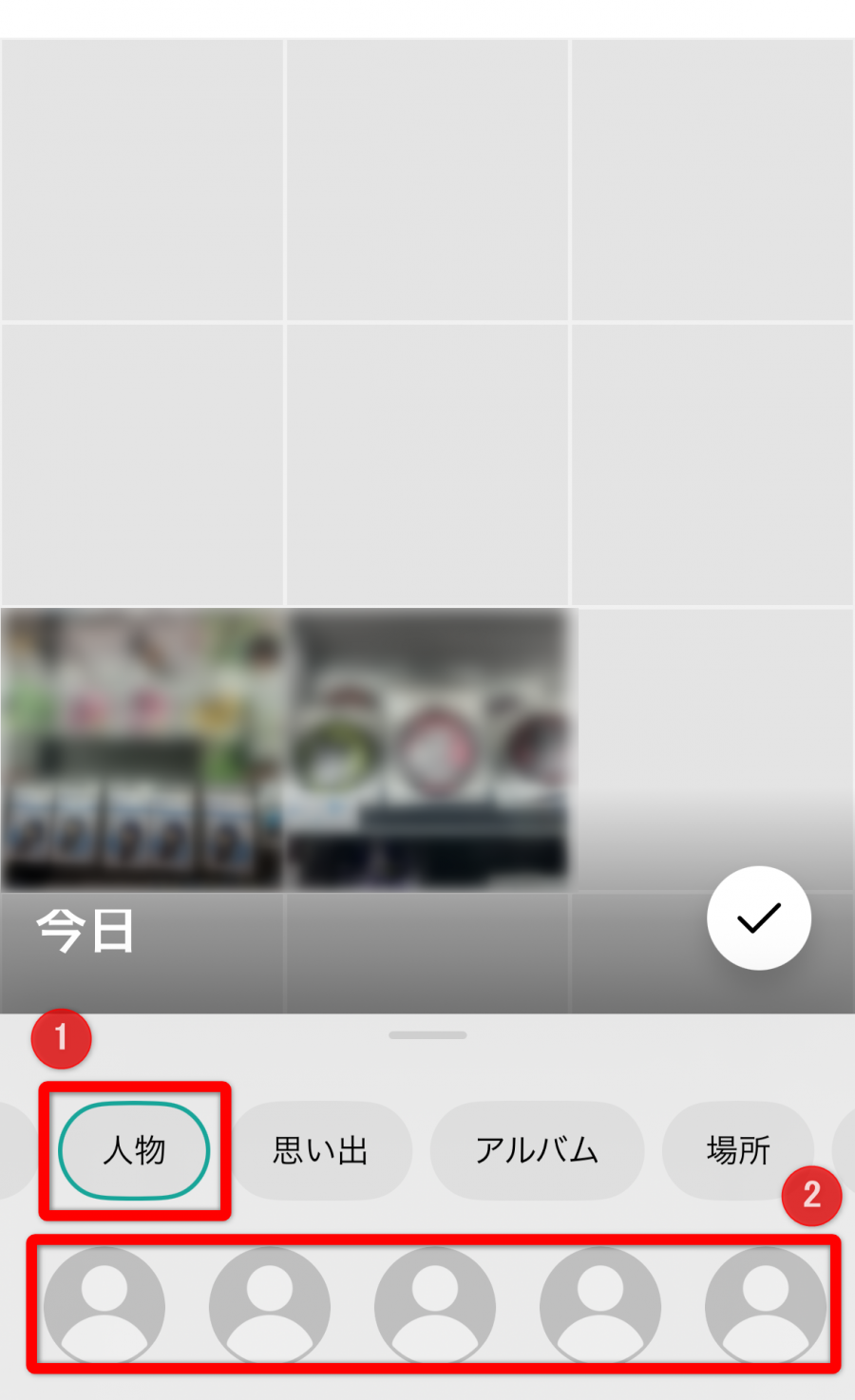
Task: Open the アルバム chip
Action: 537,1150
